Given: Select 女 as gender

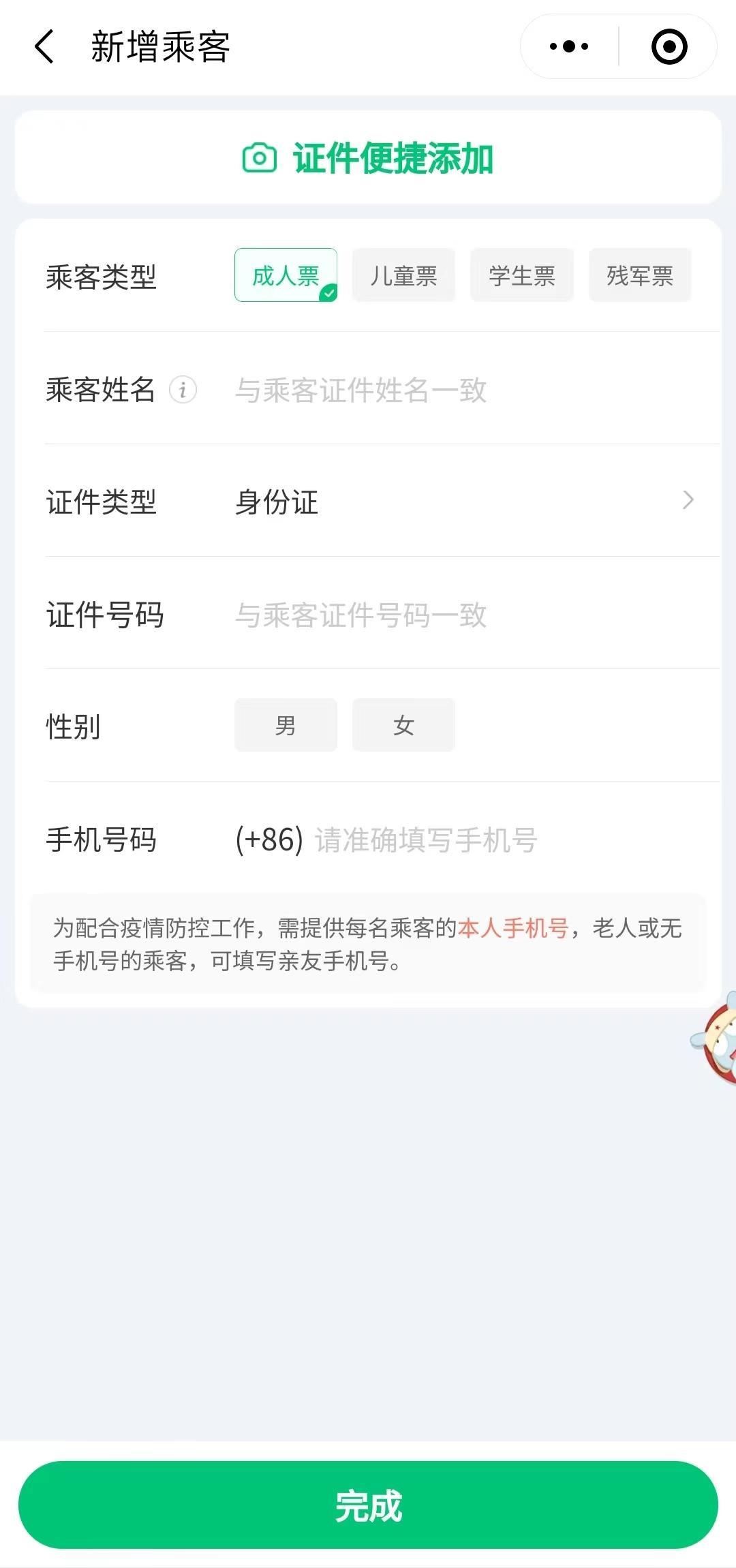Looking at the screenshot, I should click(403, 725).
